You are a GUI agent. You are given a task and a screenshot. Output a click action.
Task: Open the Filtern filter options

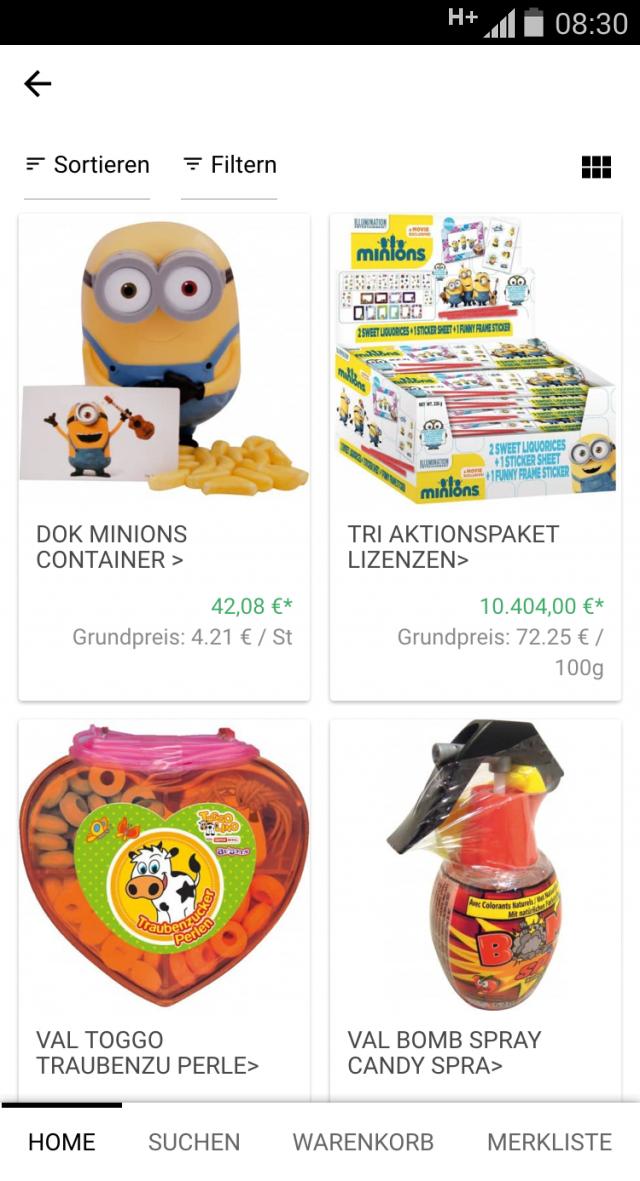(x=229, y=165)
